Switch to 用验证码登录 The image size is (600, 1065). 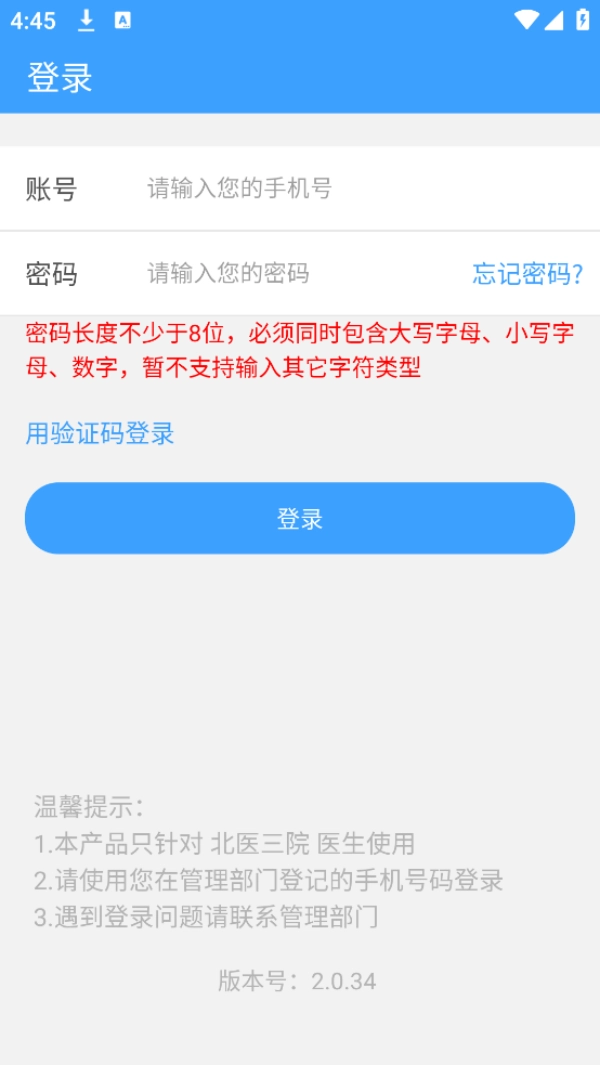pos(100,433)
